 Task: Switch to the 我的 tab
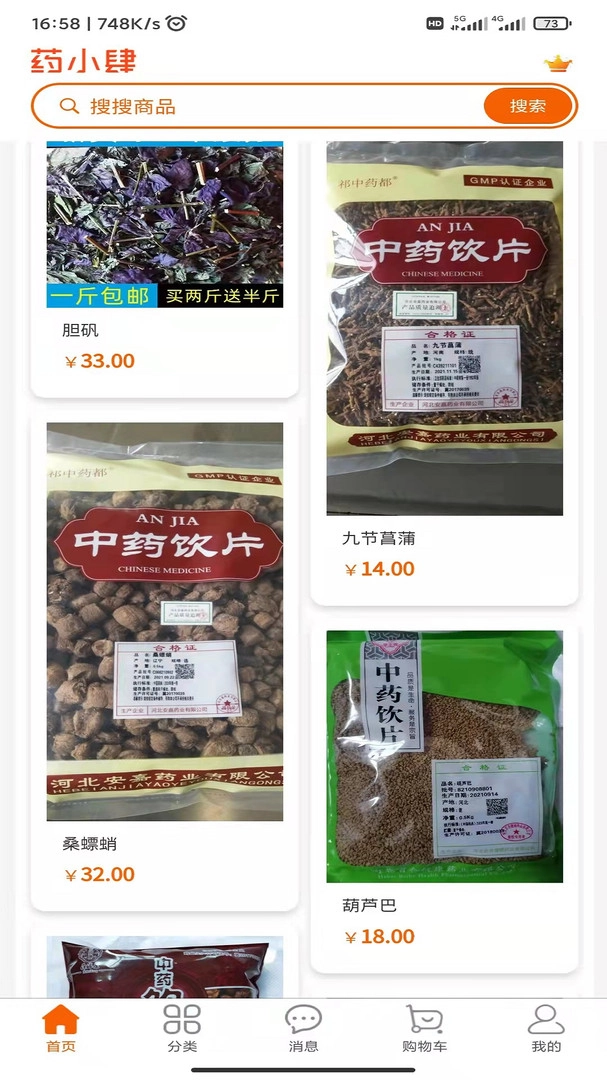[546, 1028]
